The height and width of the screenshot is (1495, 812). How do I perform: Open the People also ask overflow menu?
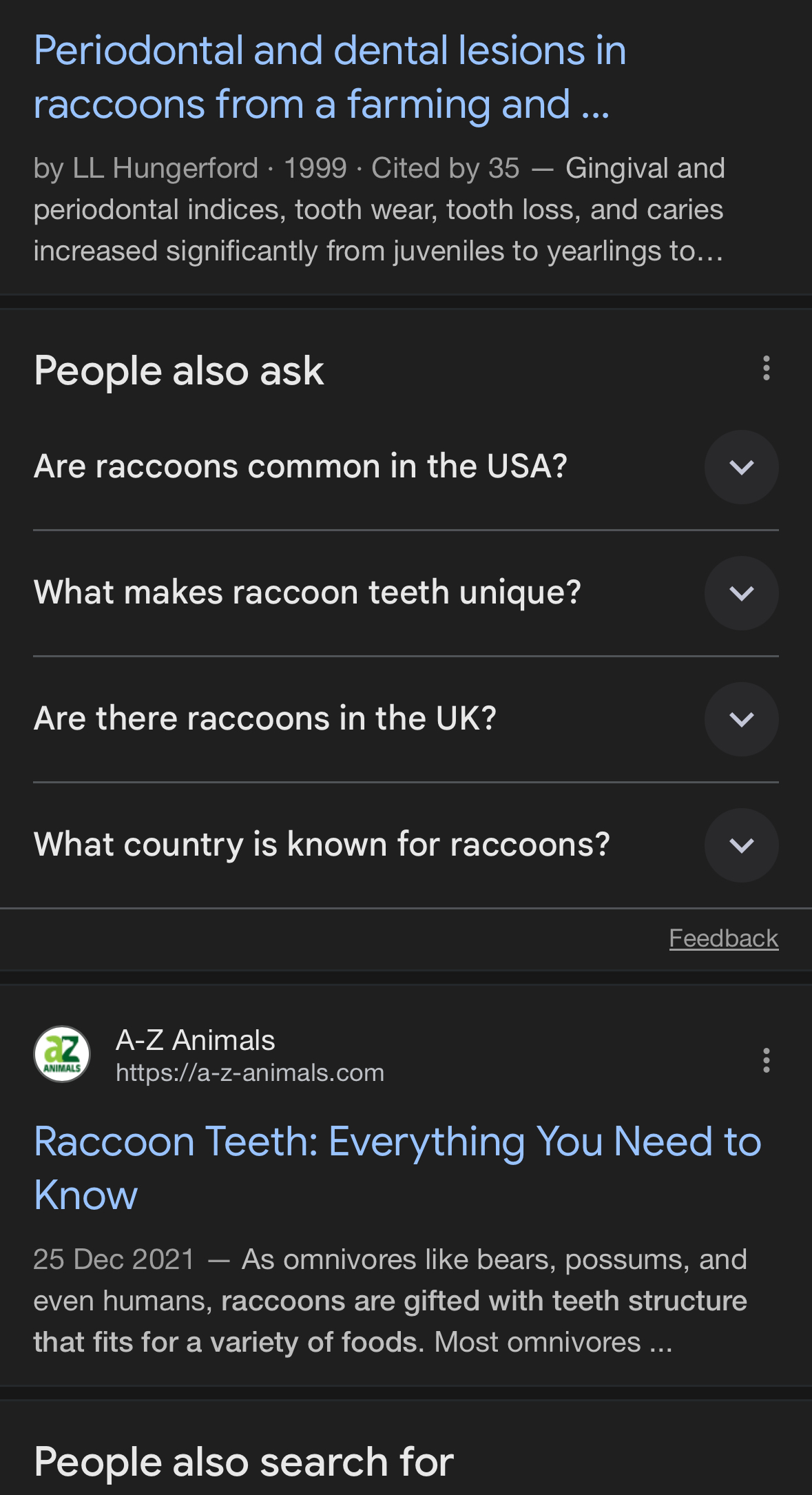click(766, 369)
